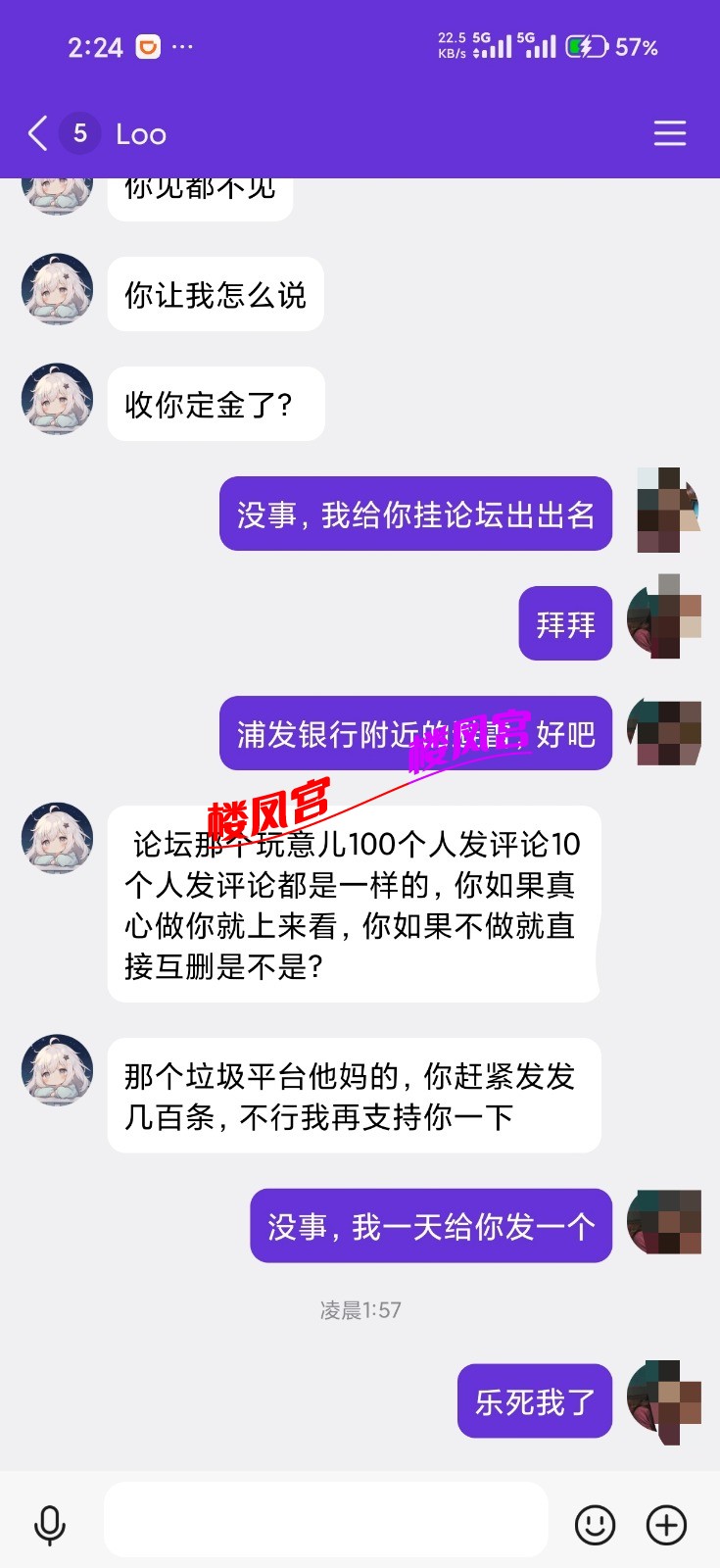720x1568 pixels.
Task: Open the emoji picker
Action: (x=595, y=1525)
